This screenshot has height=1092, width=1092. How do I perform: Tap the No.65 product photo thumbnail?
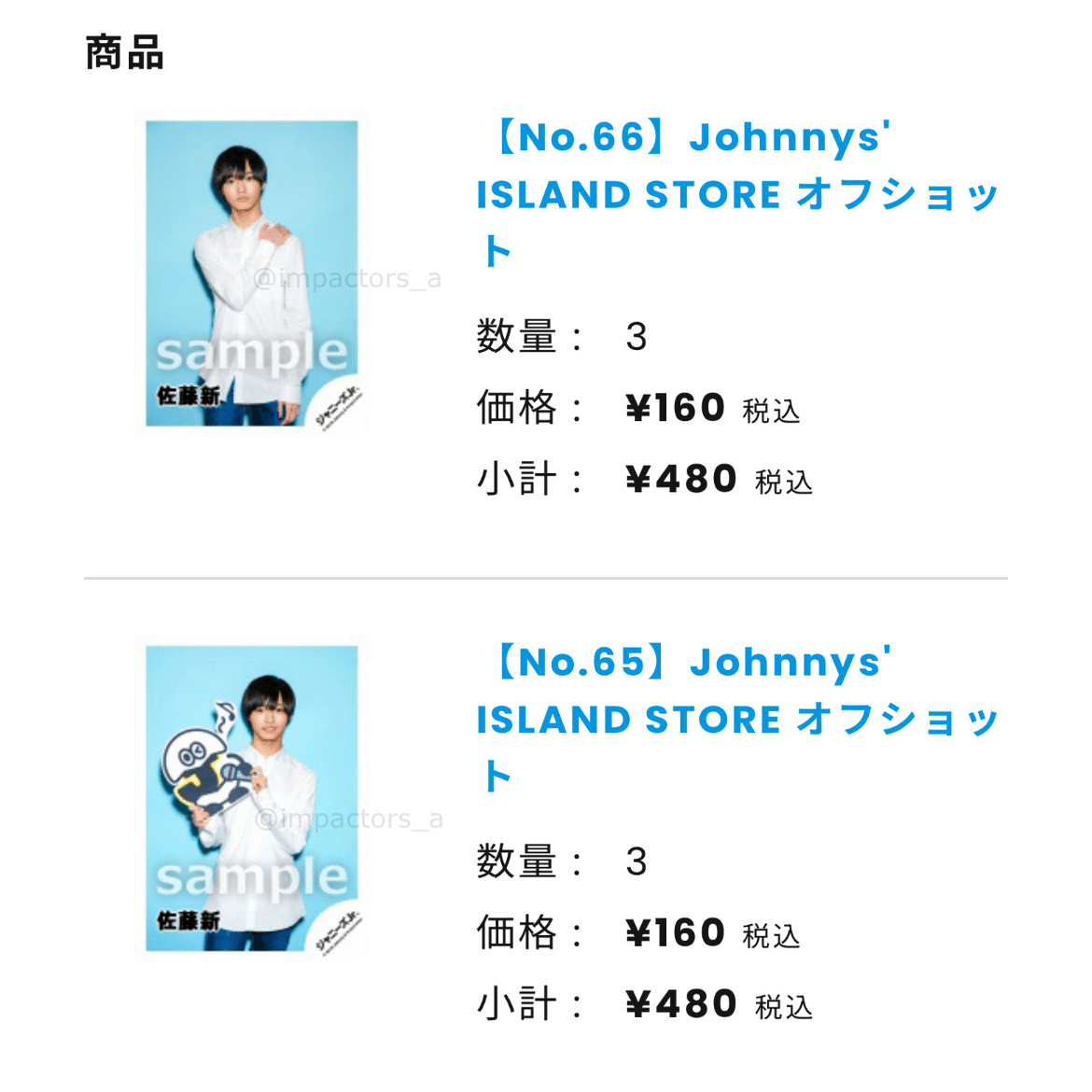coord(251,798)
